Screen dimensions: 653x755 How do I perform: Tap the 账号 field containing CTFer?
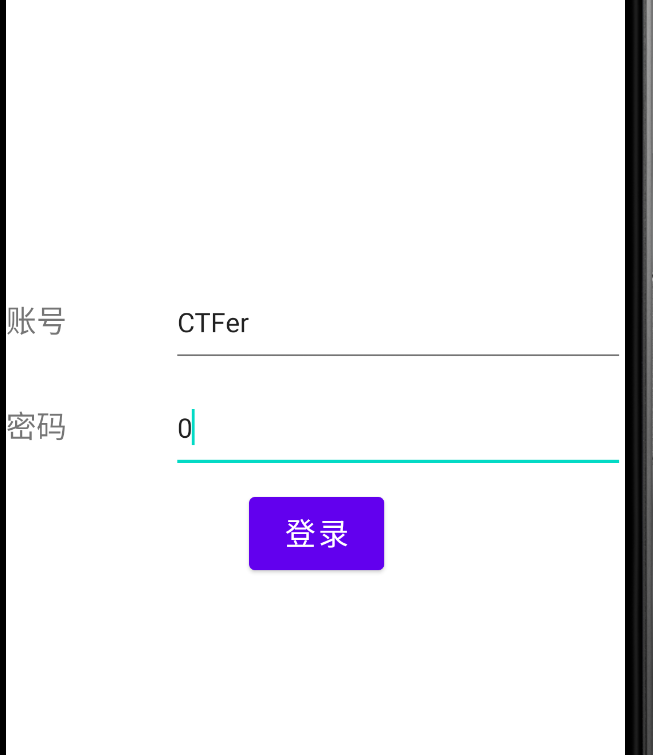397,324
